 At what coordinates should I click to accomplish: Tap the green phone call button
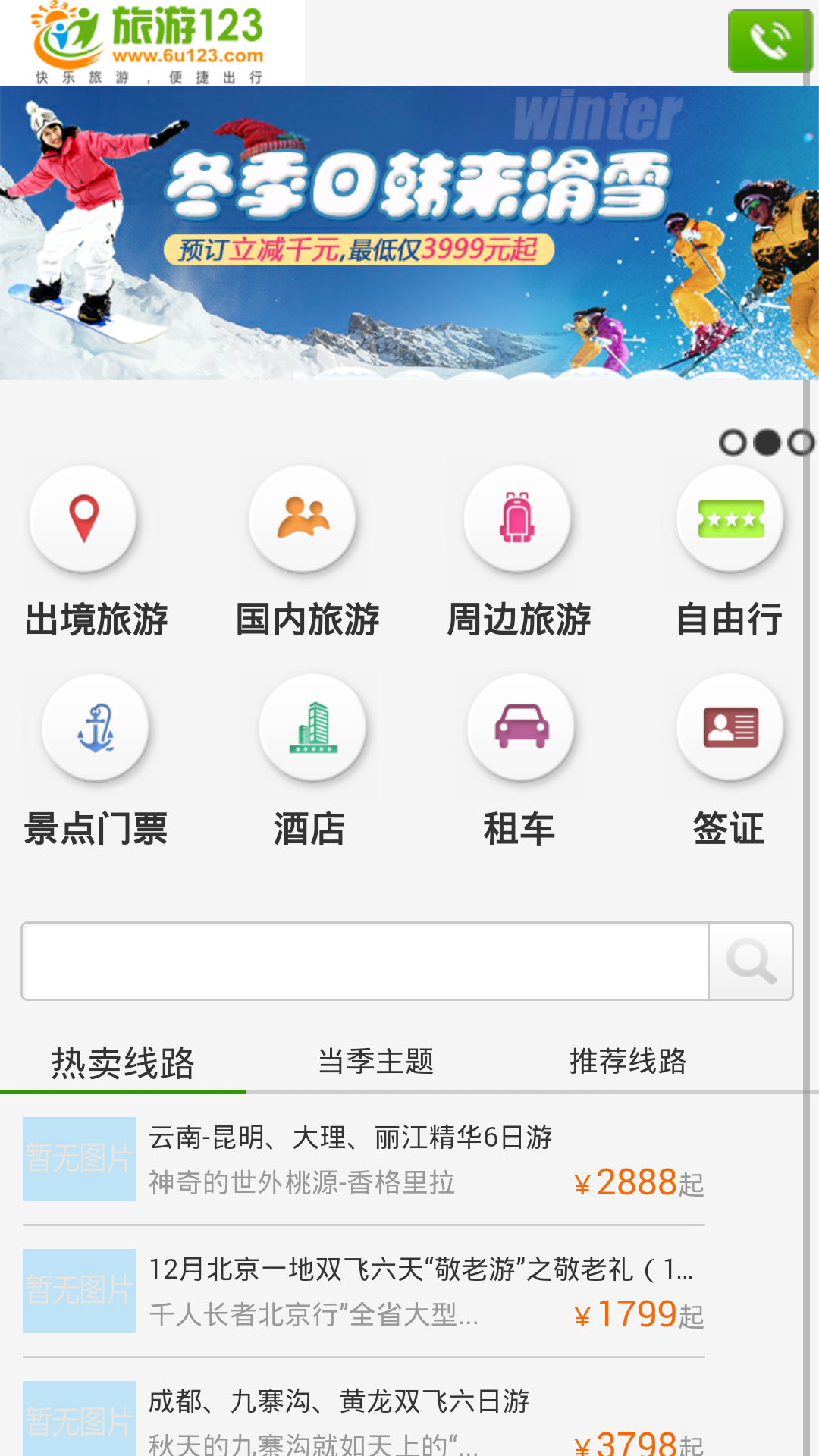pyautogui.click(x=770, y=41)
